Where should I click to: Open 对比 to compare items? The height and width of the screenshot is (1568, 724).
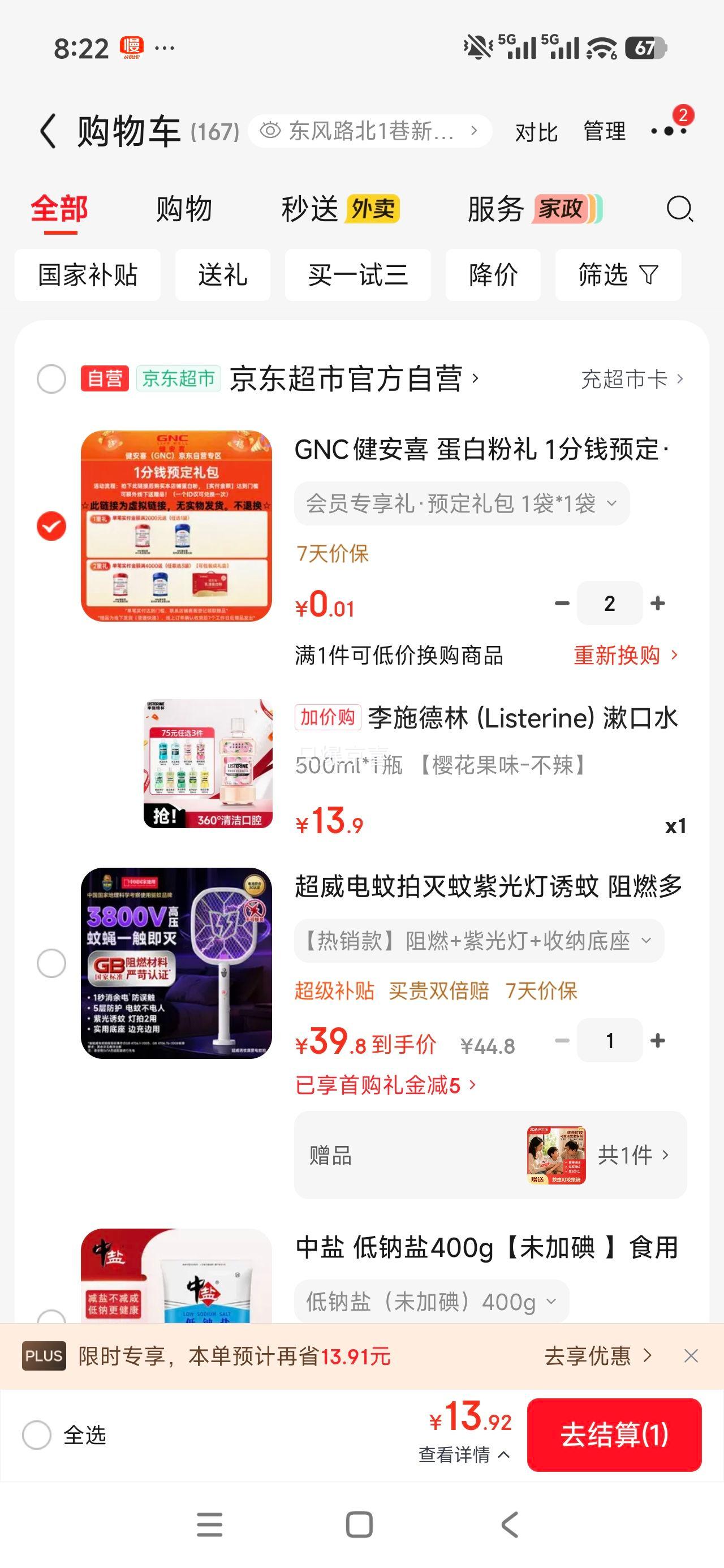click(536, 131)
